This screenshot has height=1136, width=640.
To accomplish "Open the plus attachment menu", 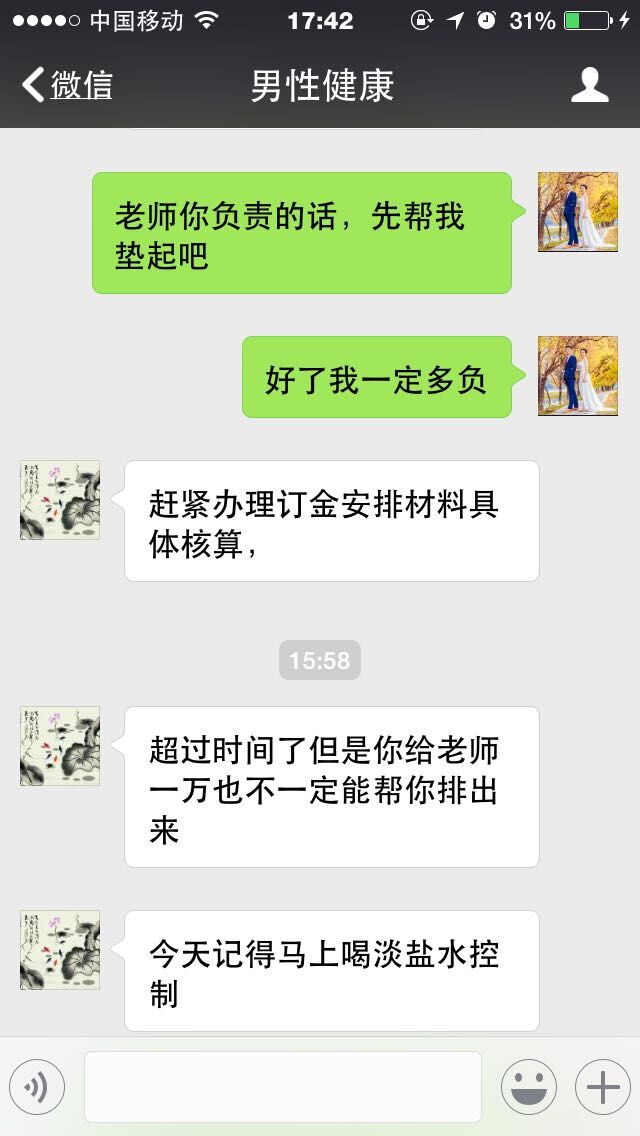I will [x=602, y=1087].
